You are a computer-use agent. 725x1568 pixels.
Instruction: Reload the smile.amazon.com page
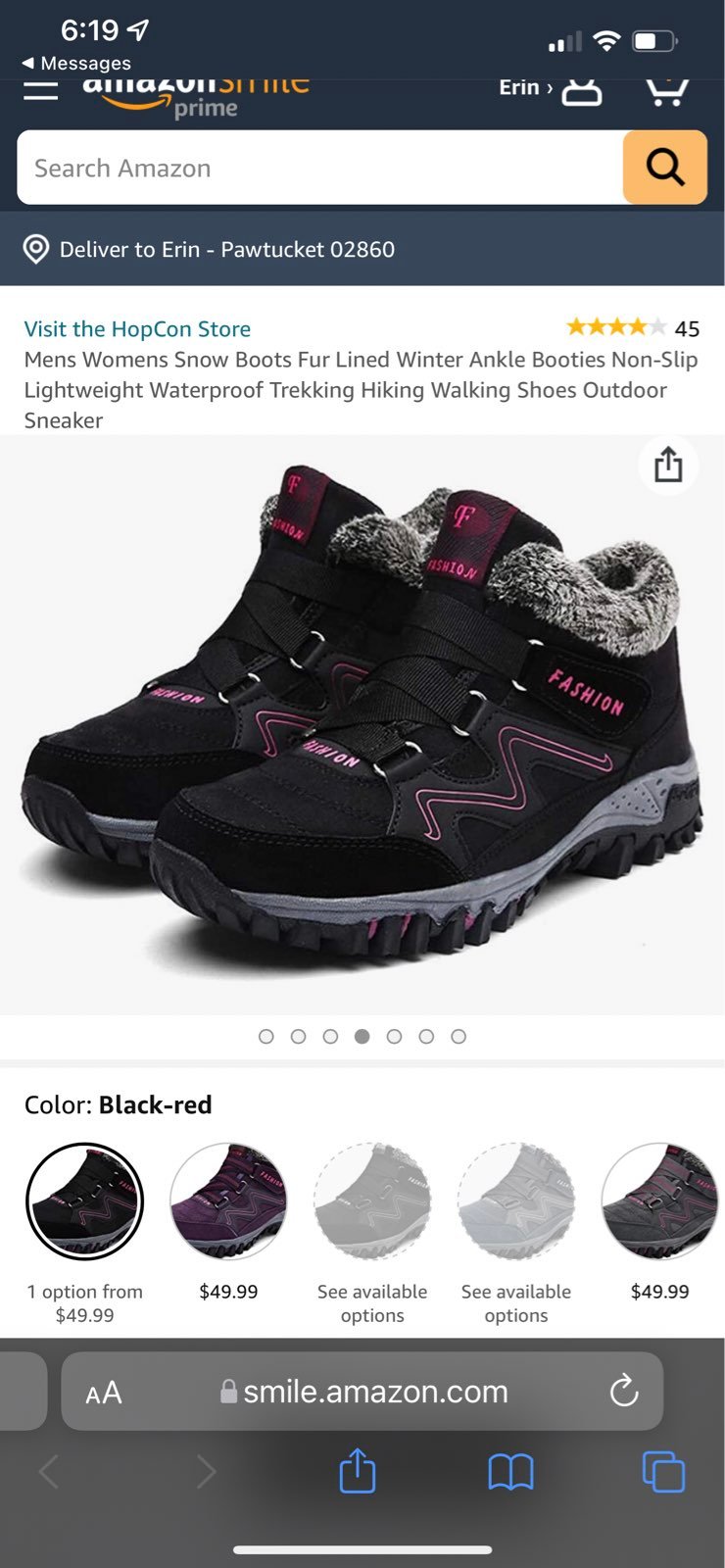tap(623, 1391)
